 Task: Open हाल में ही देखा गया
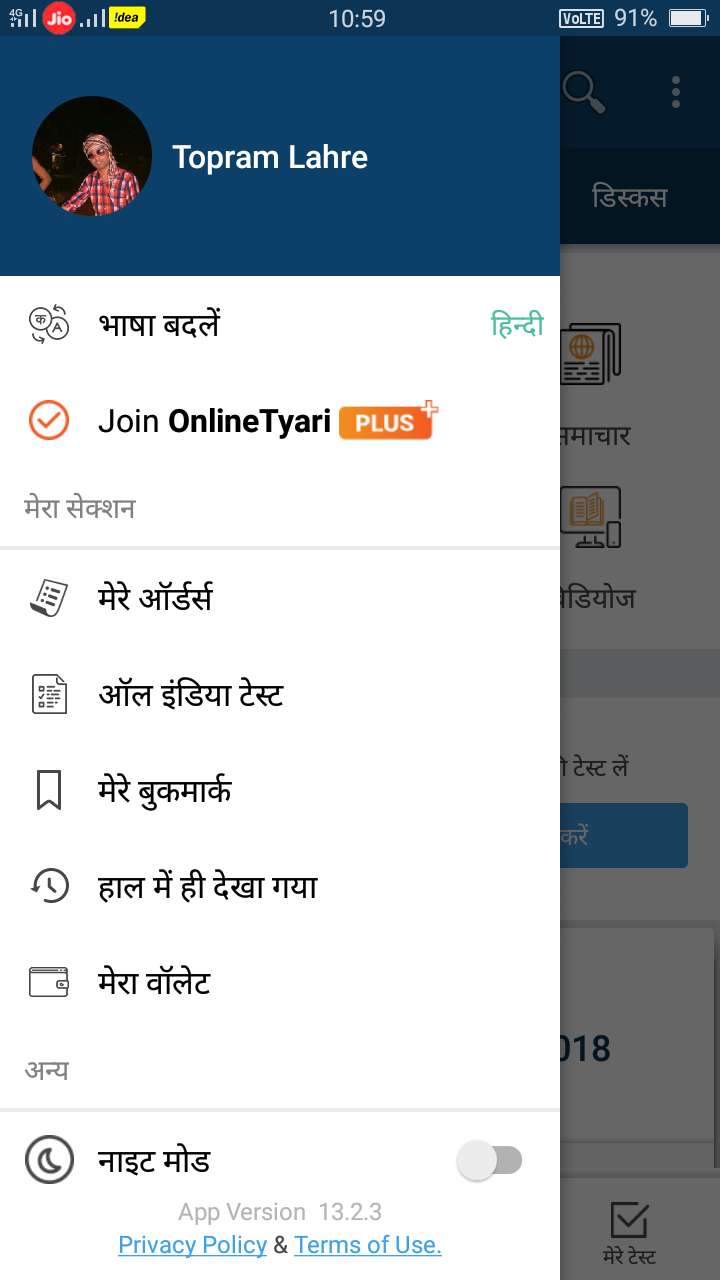[x=207, y=886]
